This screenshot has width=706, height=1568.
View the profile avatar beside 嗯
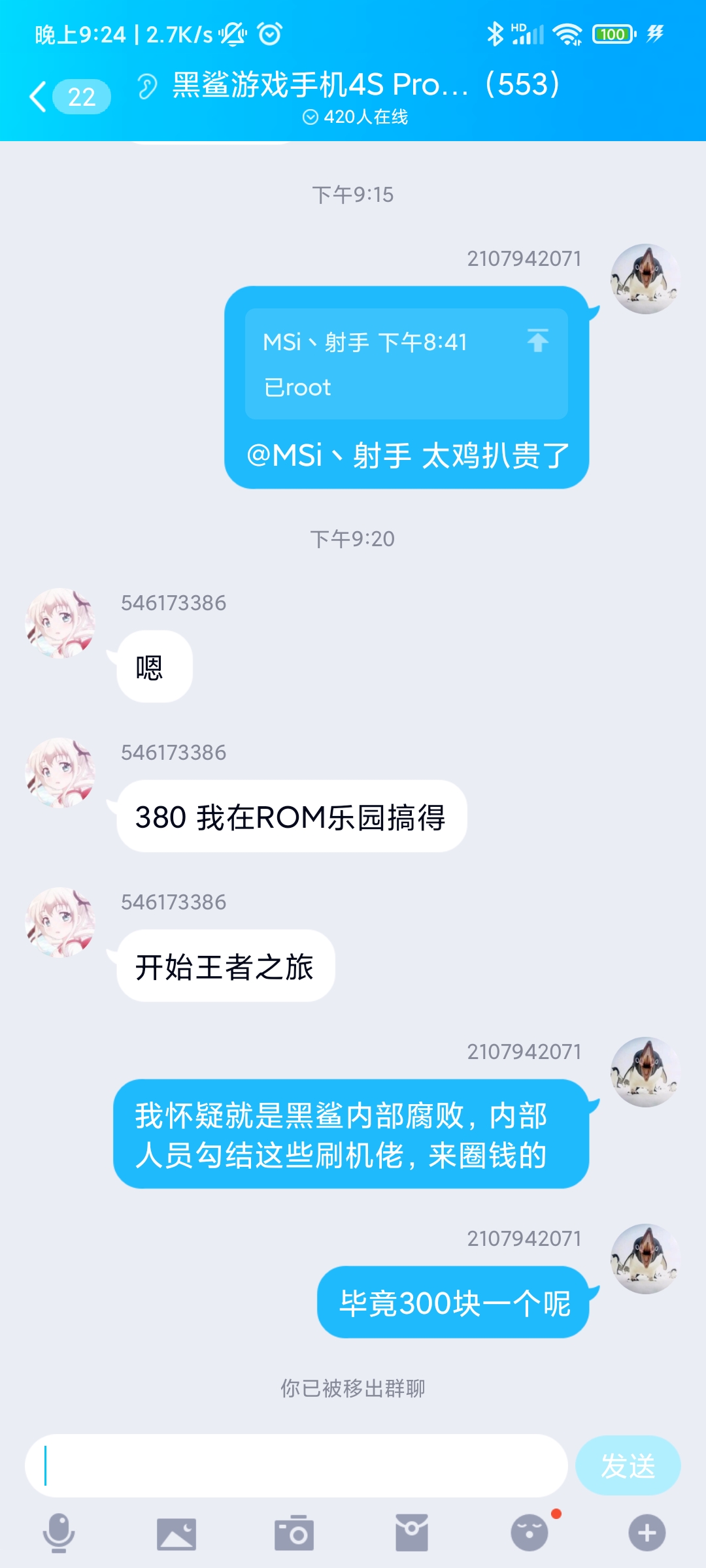[x=60, y=623]
